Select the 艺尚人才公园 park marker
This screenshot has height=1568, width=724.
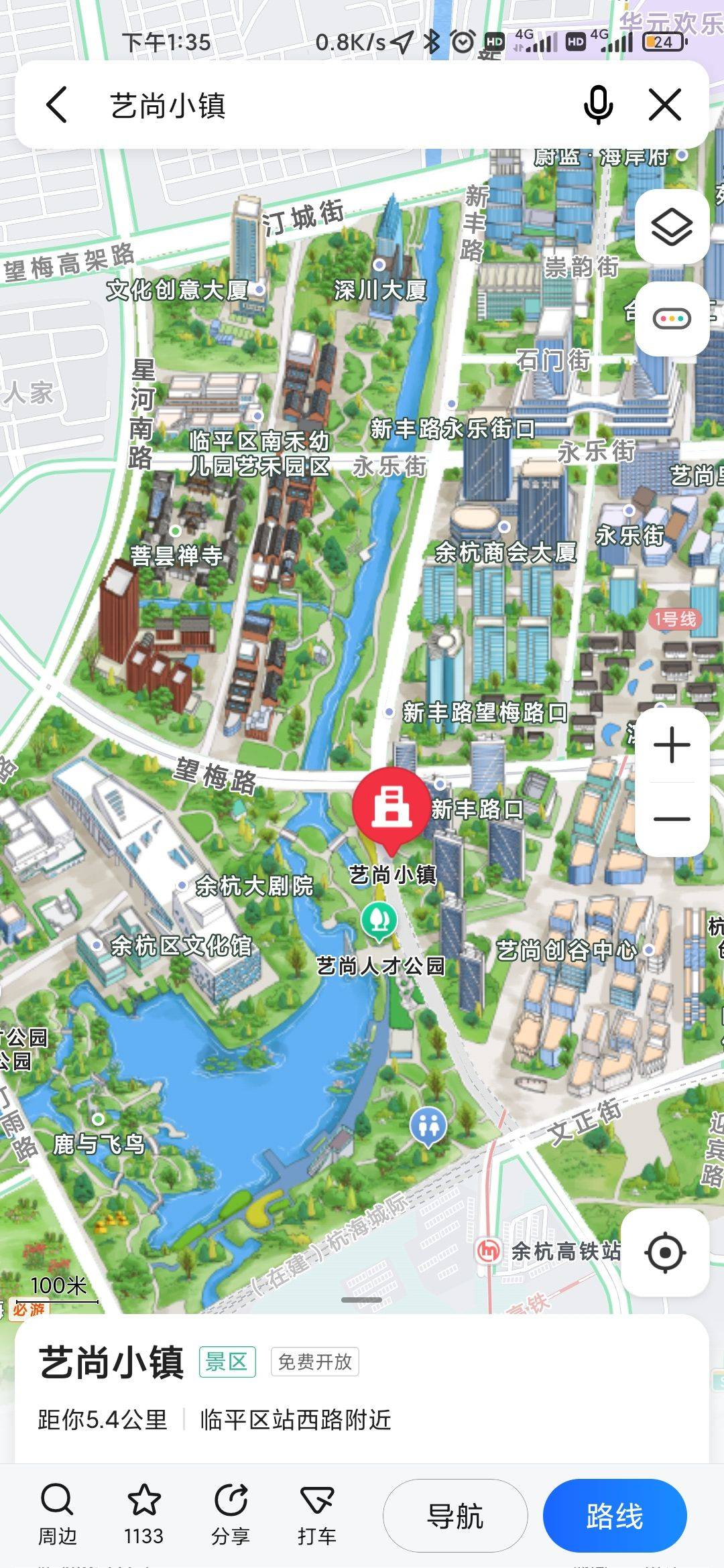click(x=379, y=920)
